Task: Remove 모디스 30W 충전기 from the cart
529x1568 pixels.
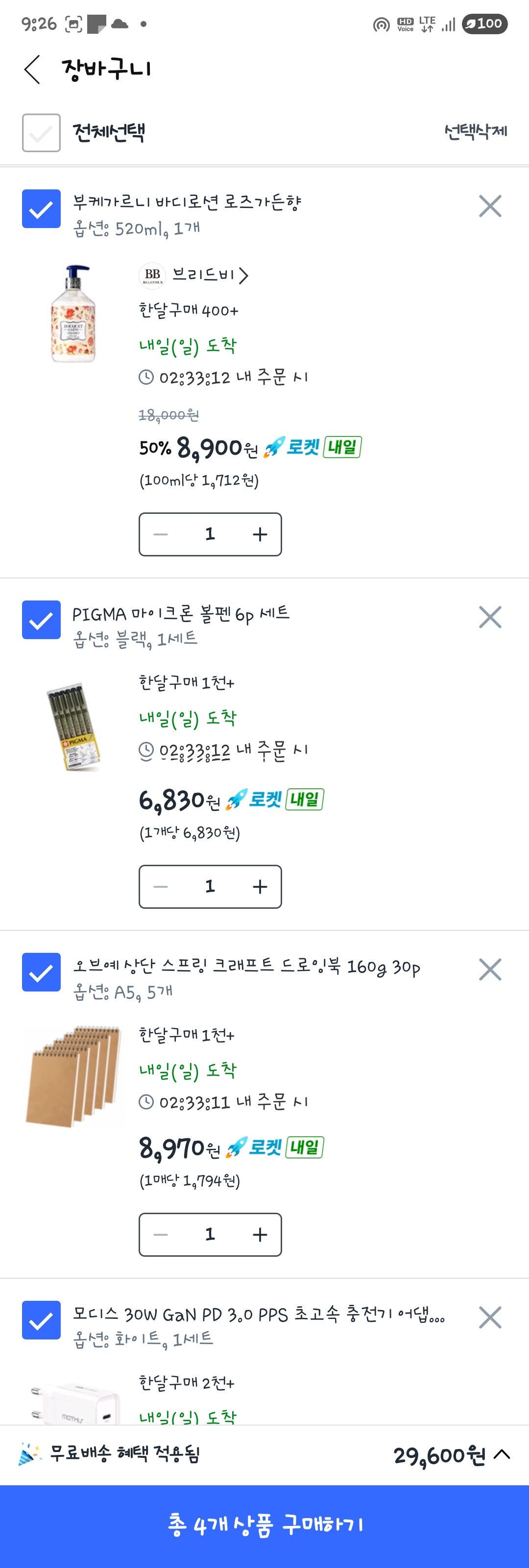Action: point(490,1318)
